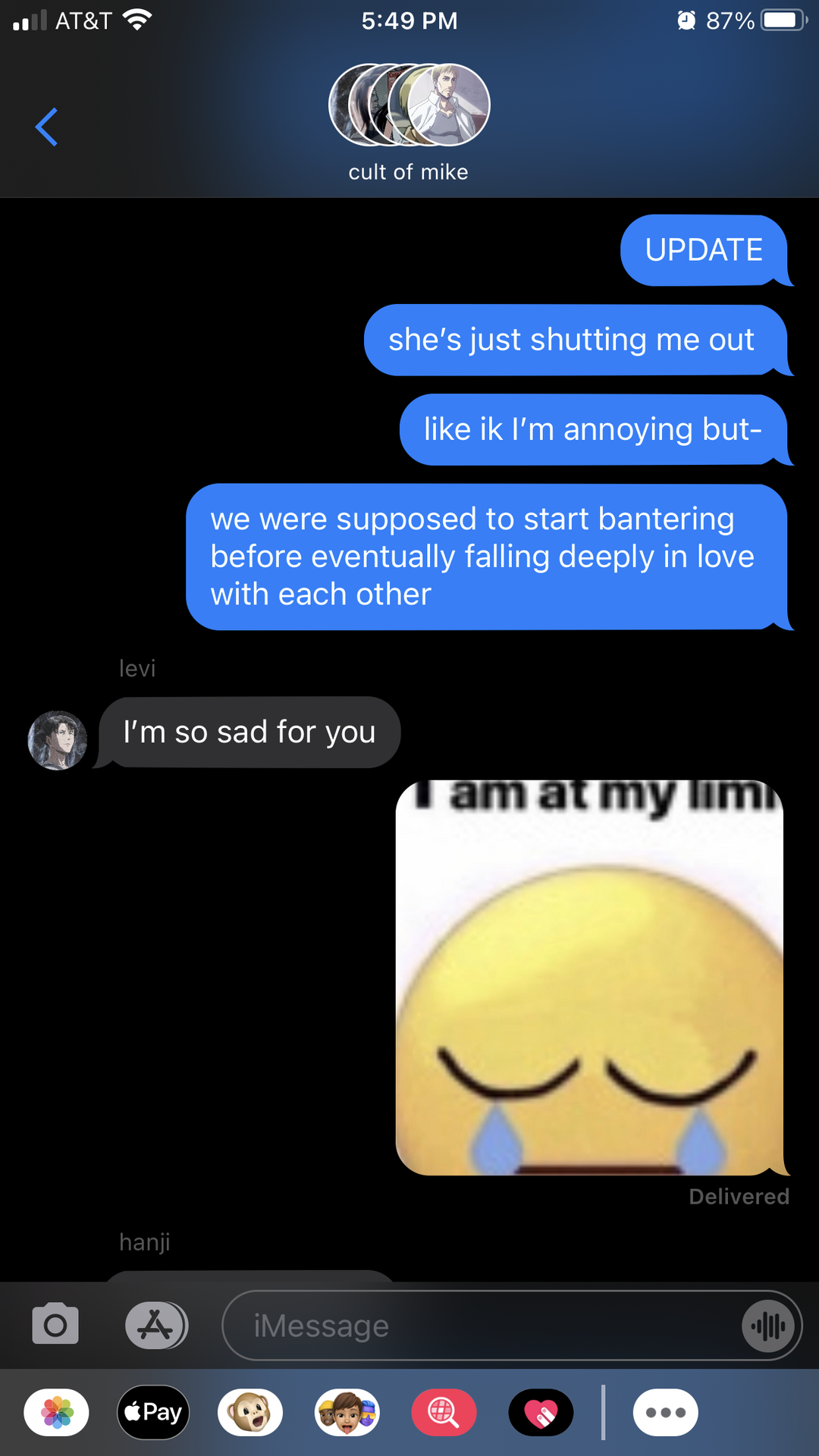Record an audio message

(x=768, y=1326)
